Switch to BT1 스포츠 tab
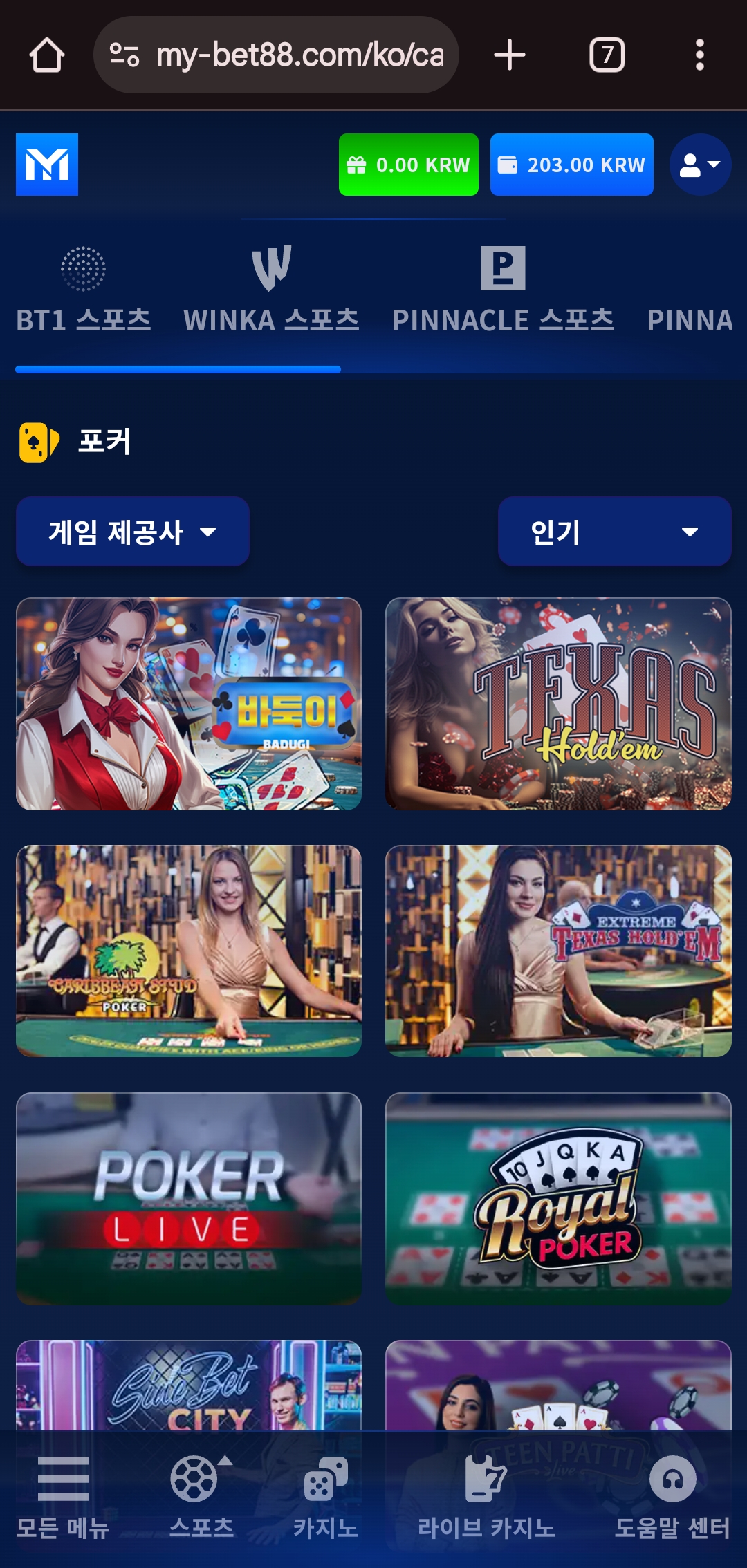747x1568 pixels. pyautogui.click(x=83, y=292)
